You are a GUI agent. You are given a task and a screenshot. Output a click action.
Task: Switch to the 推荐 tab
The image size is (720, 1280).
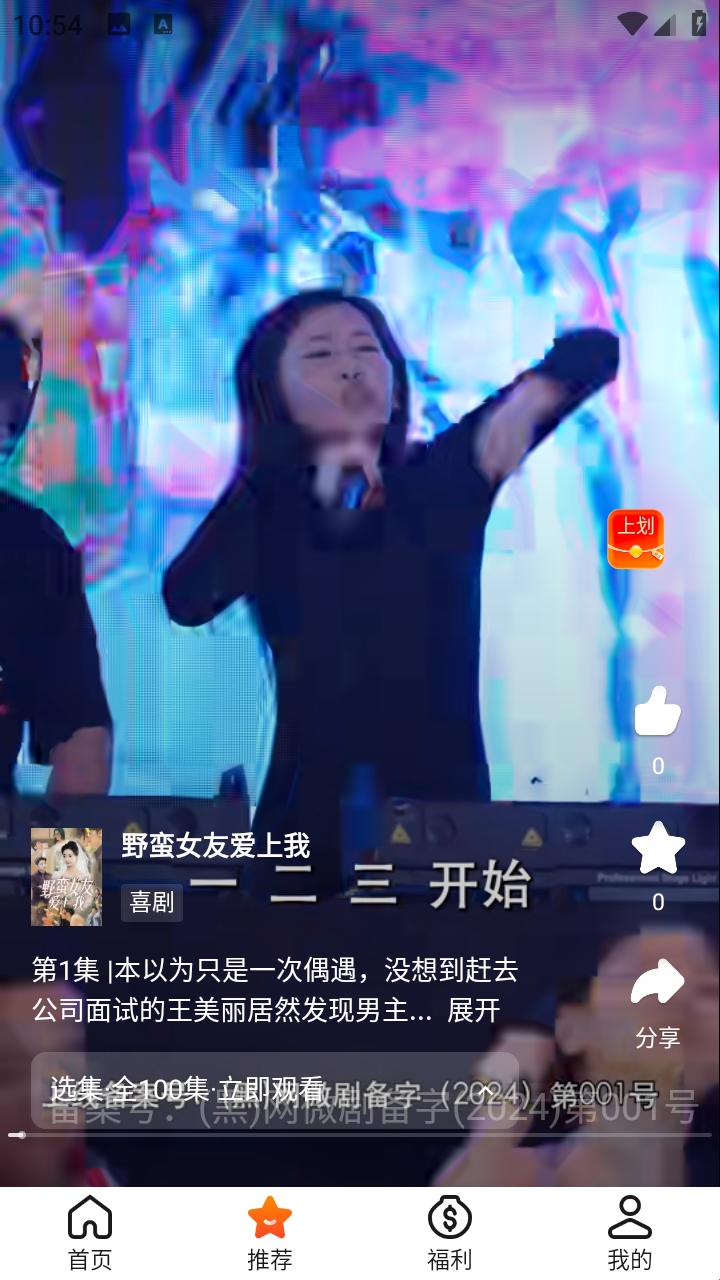[x=270, y=1232]
